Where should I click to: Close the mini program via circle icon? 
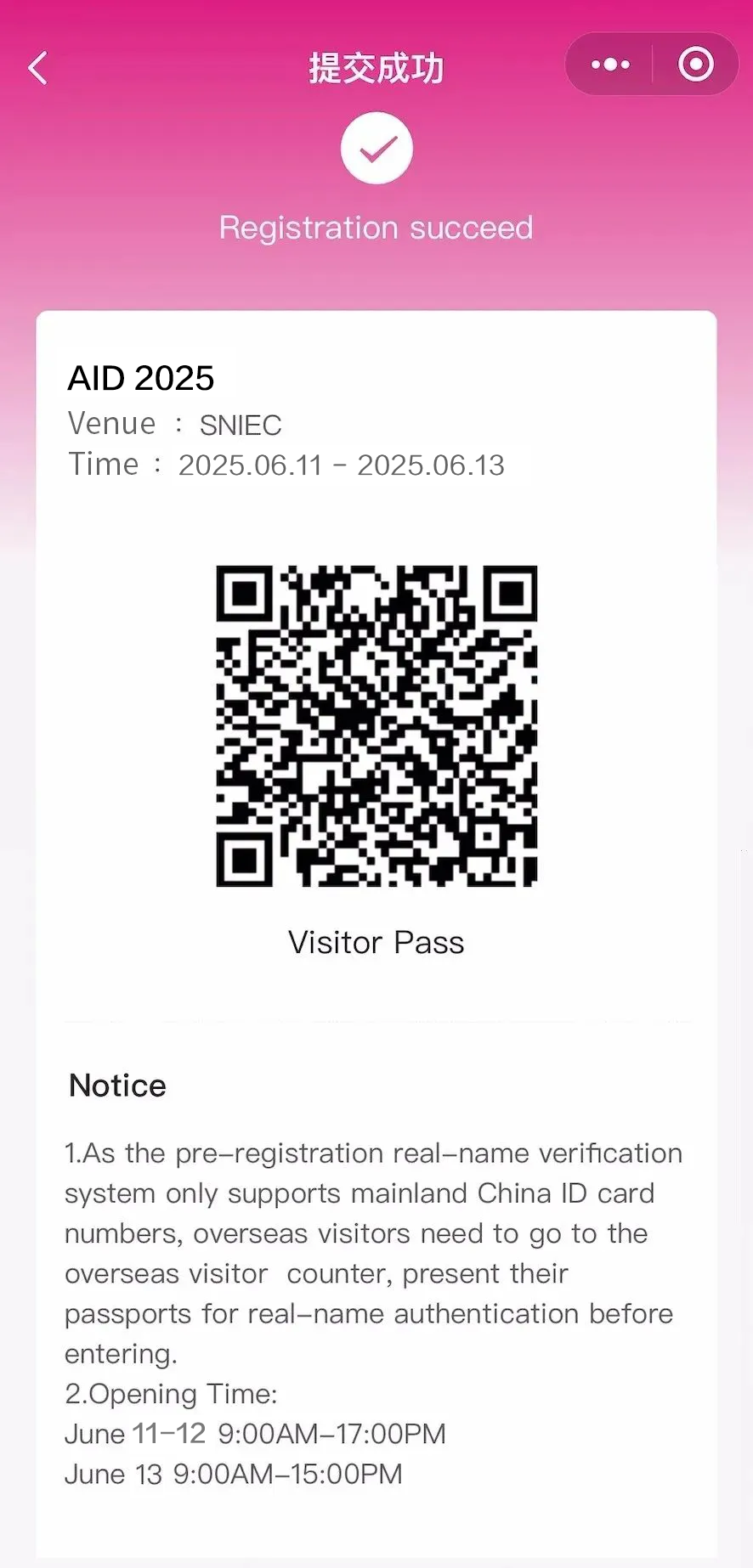tap(695, 65)
